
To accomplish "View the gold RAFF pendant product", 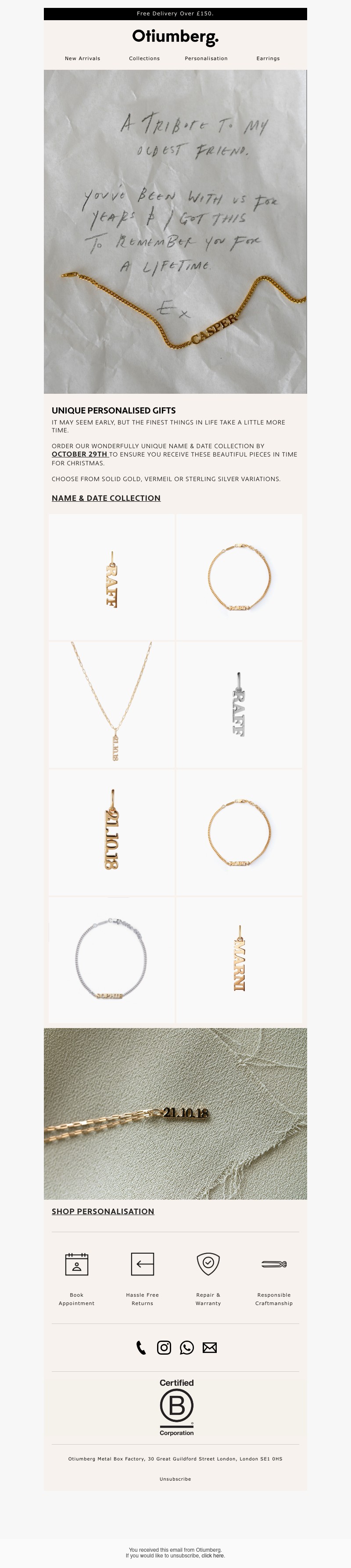I will (111, 578).
